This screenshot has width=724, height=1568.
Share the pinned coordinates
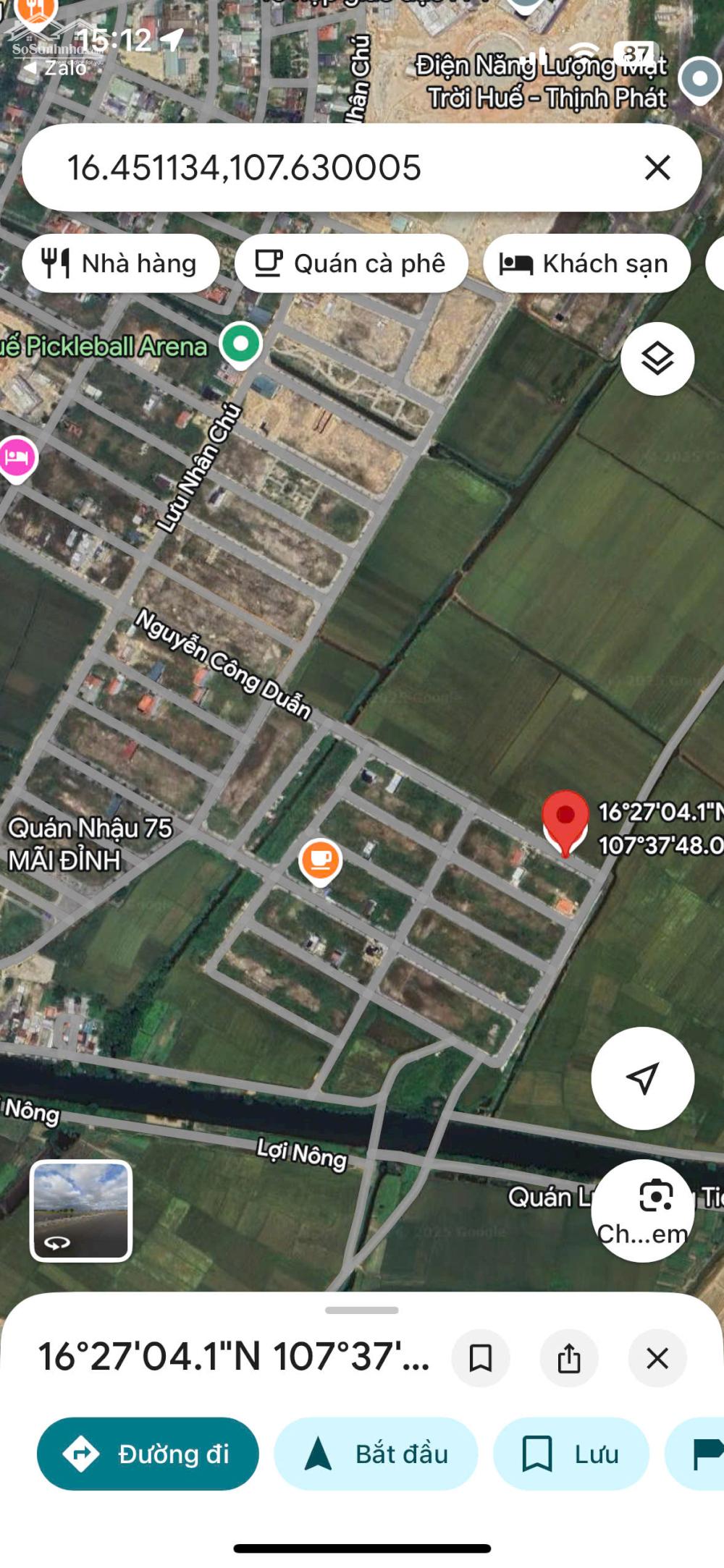point(569,1358)
